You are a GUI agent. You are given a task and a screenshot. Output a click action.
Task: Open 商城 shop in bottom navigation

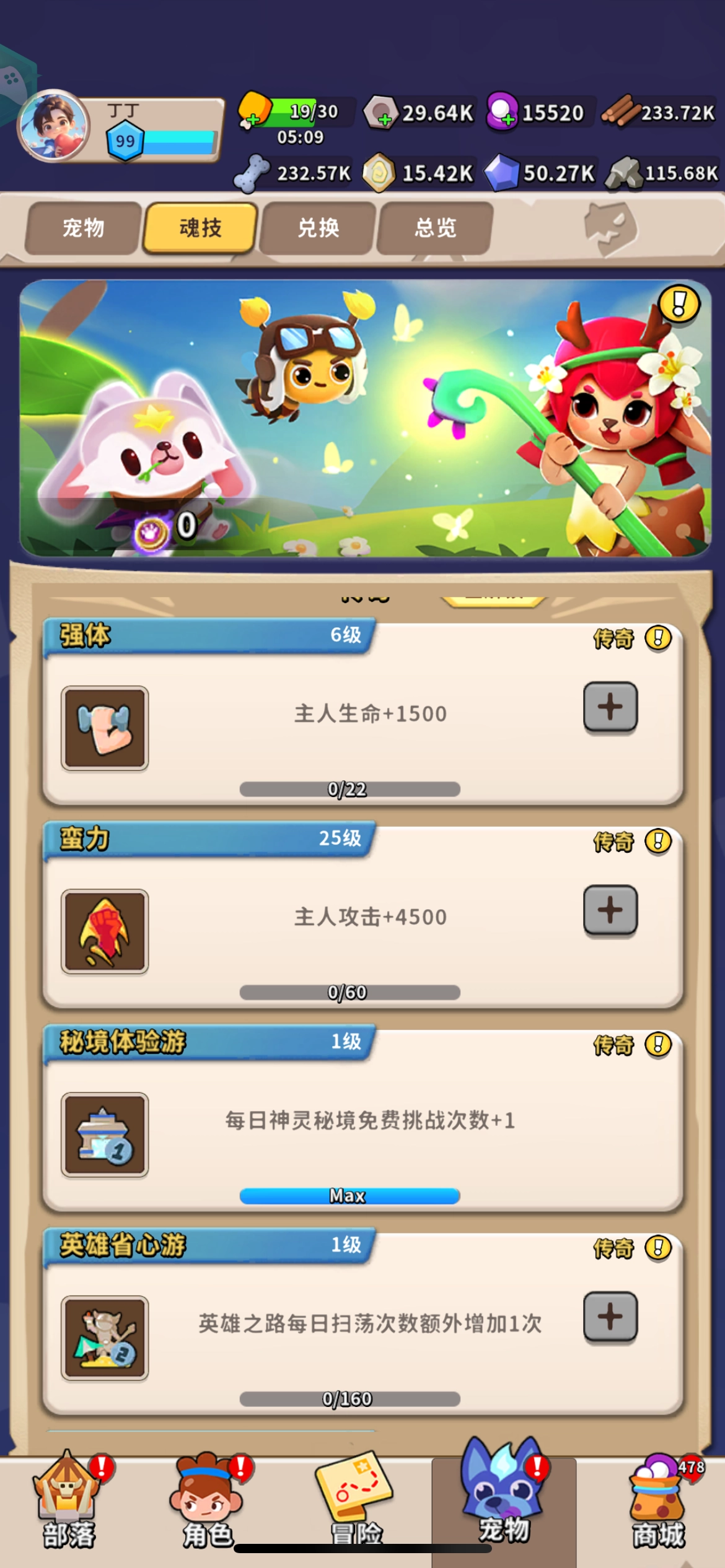(x=658, y=1505)
